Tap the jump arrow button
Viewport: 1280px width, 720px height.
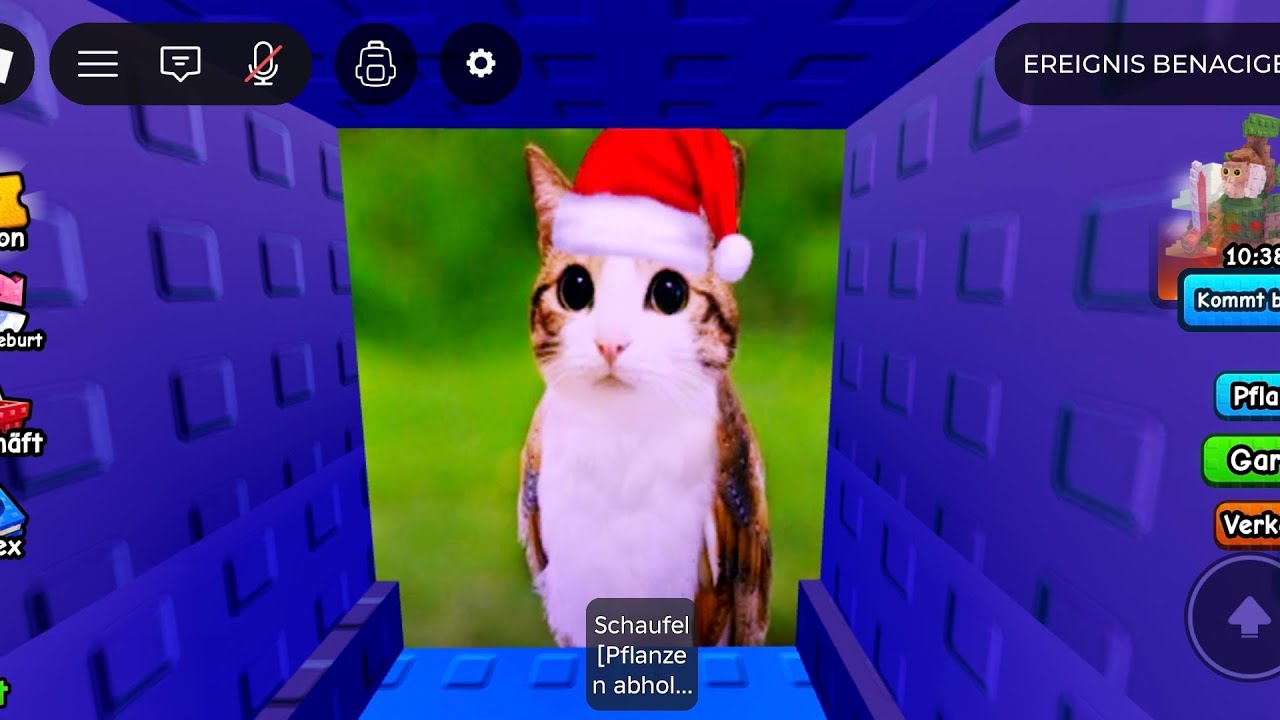[1247, 620]
